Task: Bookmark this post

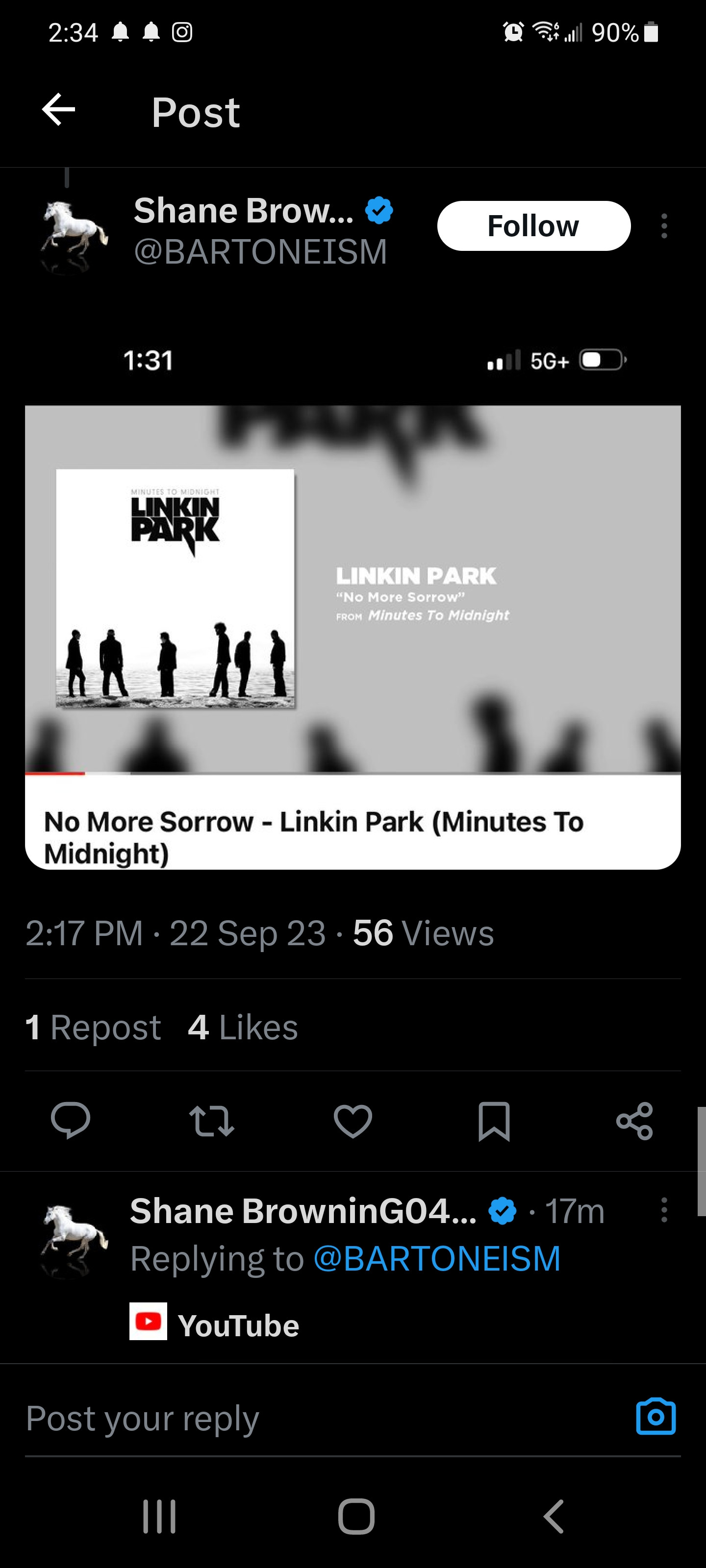Action: pyautogui.click(x=493, y=1120)
